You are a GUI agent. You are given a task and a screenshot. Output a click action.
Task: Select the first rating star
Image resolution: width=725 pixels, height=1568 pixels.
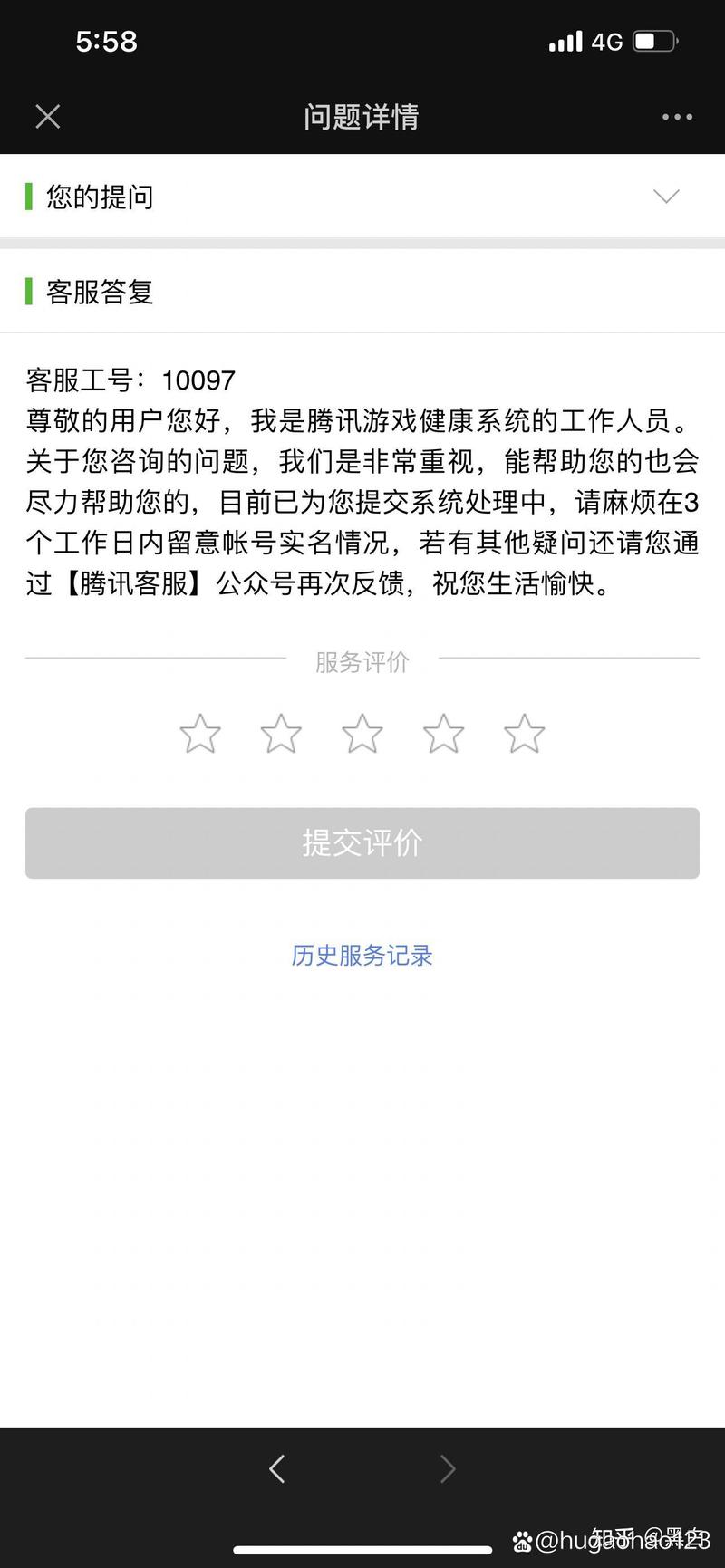click(x=199, y=734)
